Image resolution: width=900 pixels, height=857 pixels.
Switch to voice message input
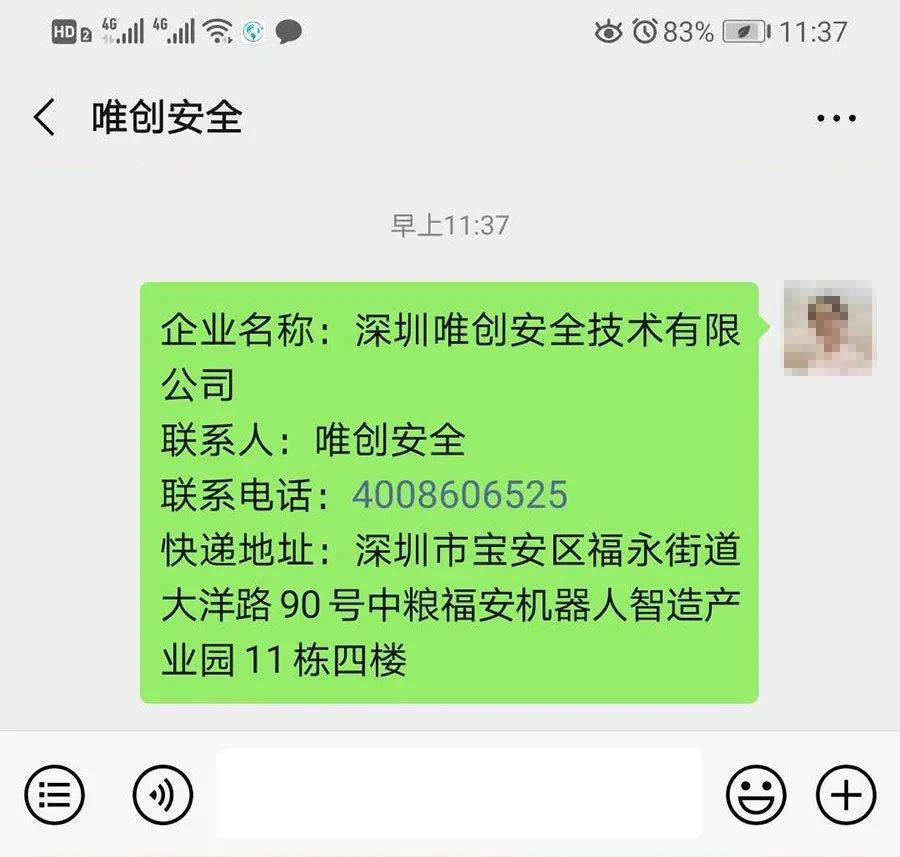pyautogui.click(x=162, y=795)
